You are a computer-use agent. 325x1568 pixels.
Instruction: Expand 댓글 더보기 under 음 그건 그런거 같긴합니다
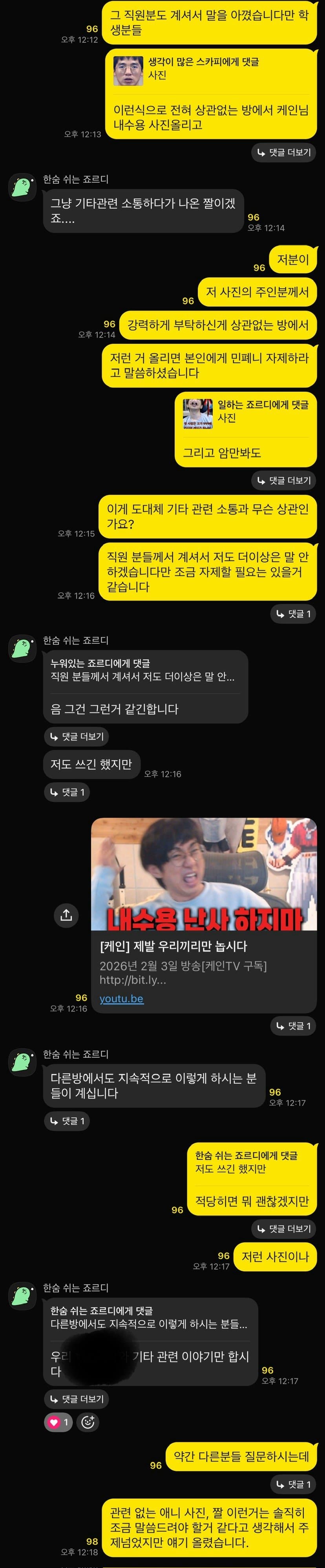(76, 736)
